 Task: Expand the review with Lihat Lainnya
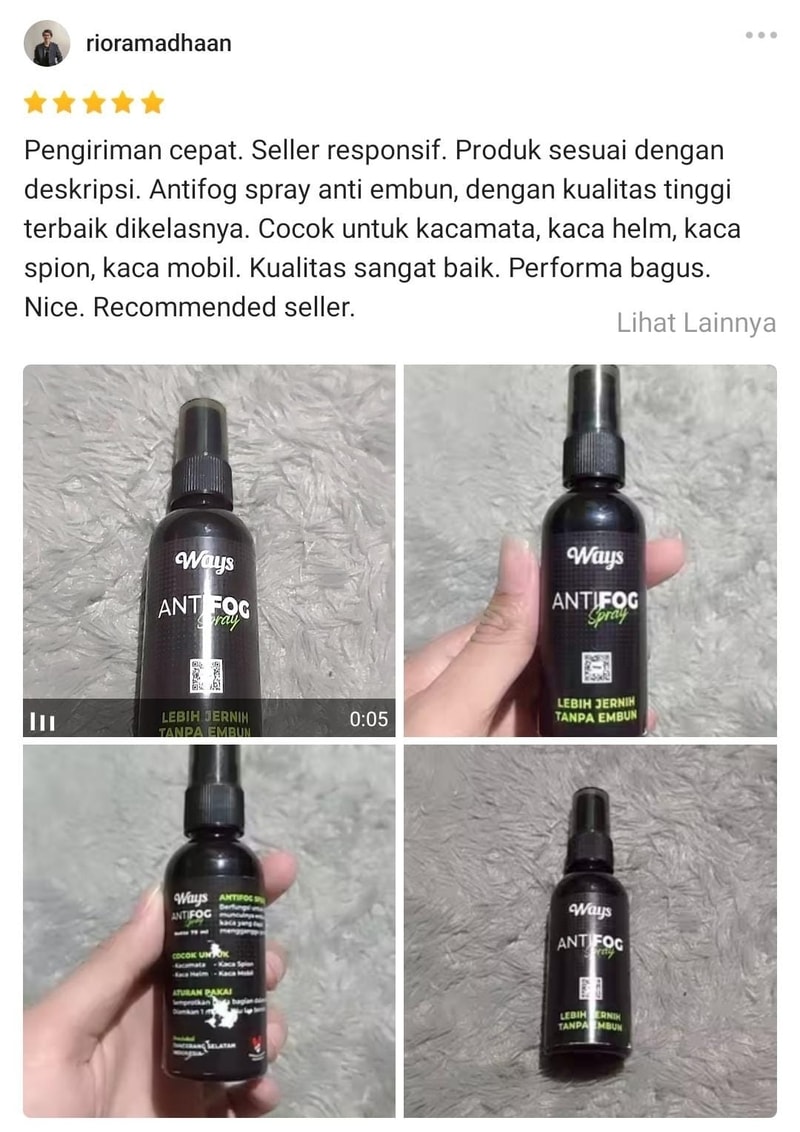[696, 323]
